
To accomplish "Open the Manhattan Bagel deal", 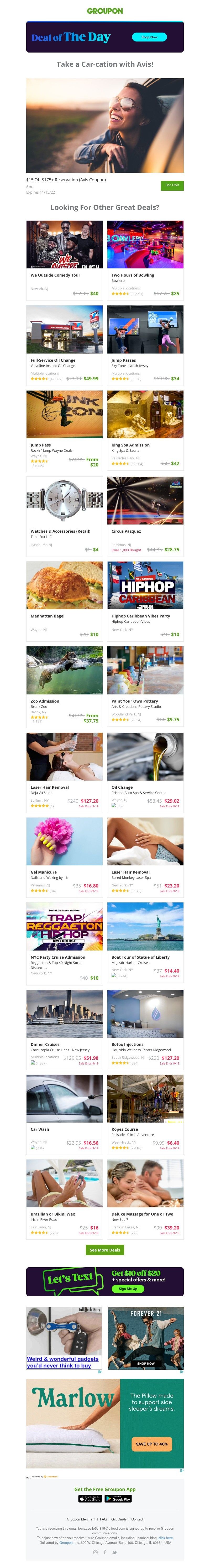I will click(x=64, y=585).
